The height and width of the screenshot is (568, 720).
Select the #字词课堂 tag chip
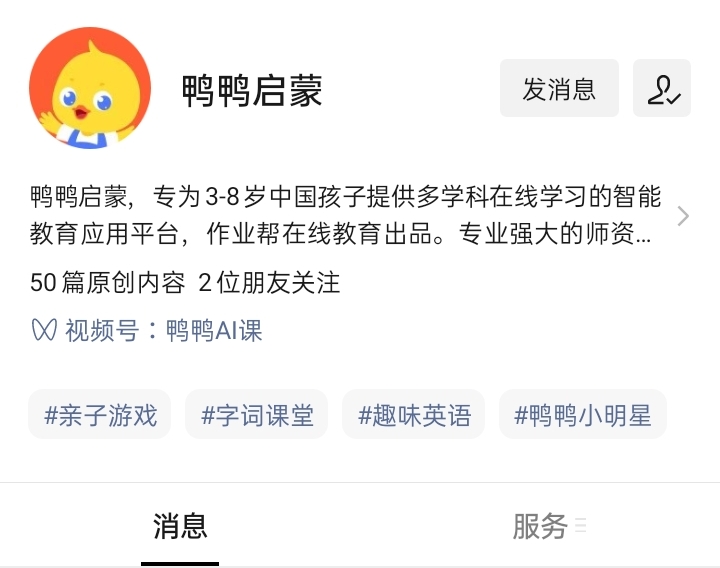pos(257,415)
